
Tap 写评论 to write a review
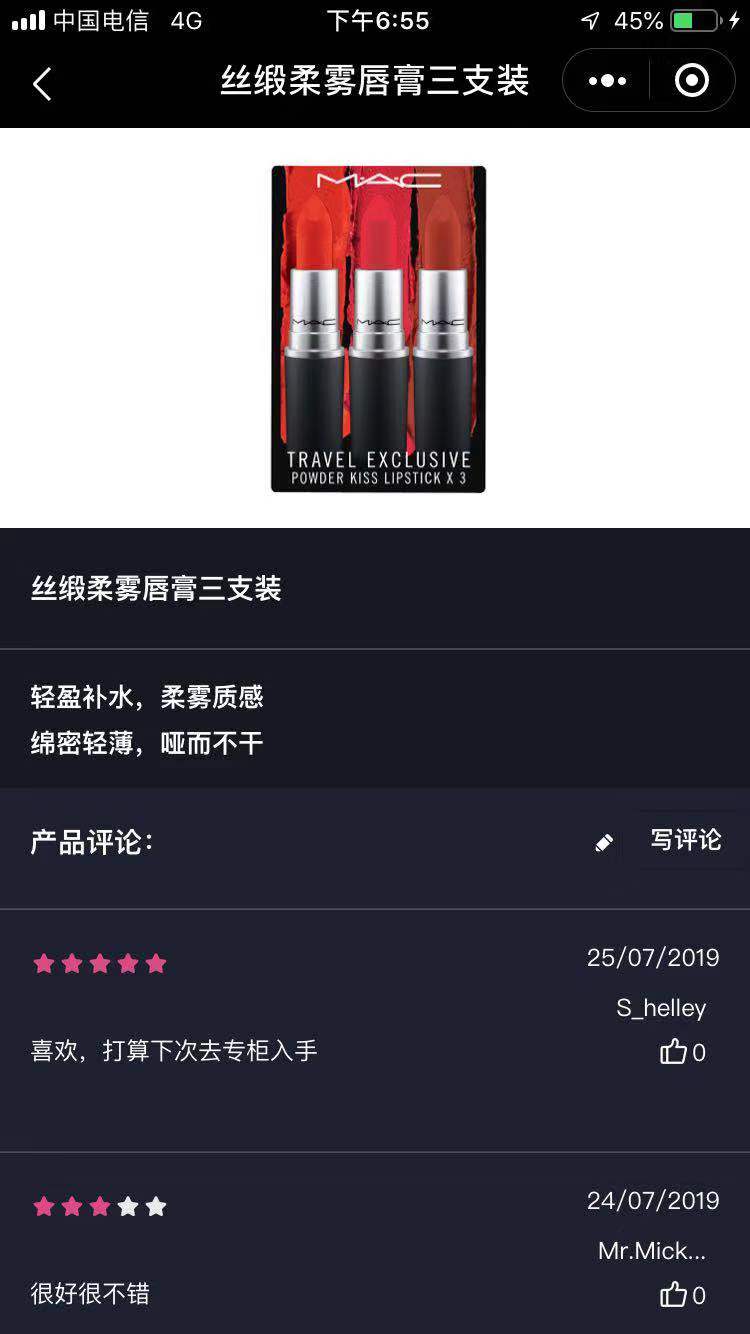click(684, 840)
